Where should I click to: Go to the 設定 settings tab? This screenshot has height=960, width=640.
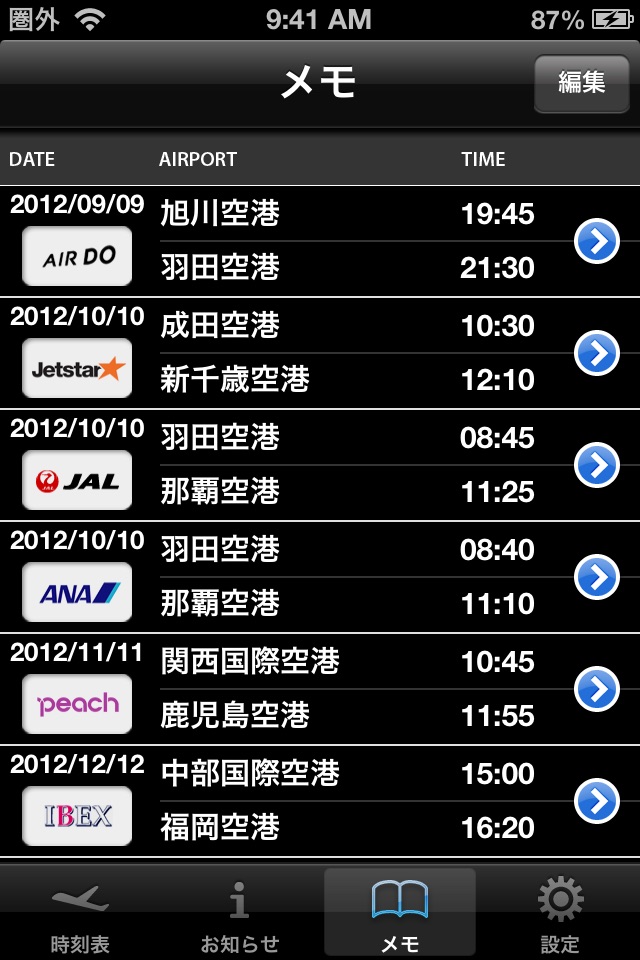[560, 914]
